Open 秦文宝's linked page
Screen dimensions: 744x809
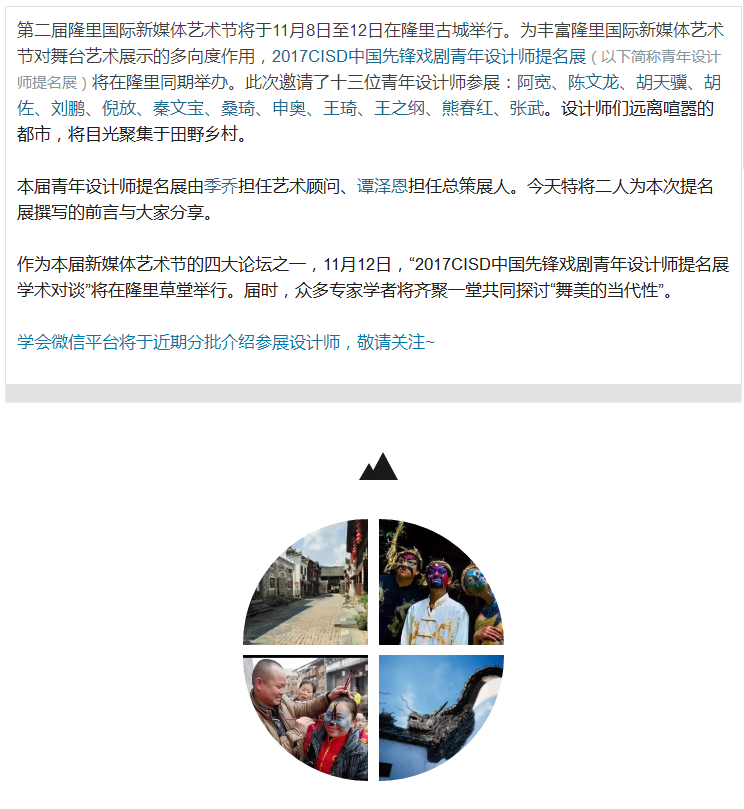(x=177, y=108)
